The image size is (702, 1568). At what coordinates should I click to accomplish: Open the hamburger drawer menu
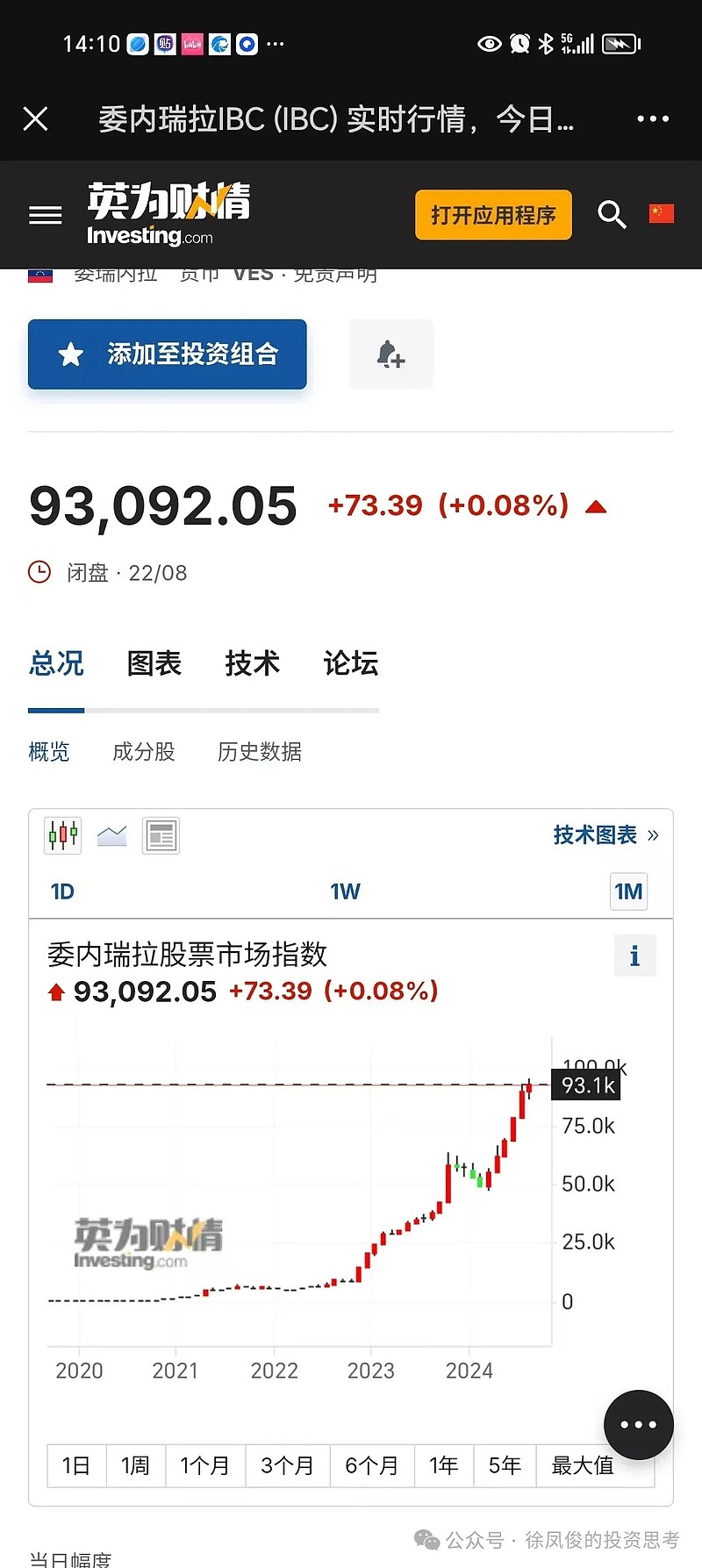click(x=46, y=215)
